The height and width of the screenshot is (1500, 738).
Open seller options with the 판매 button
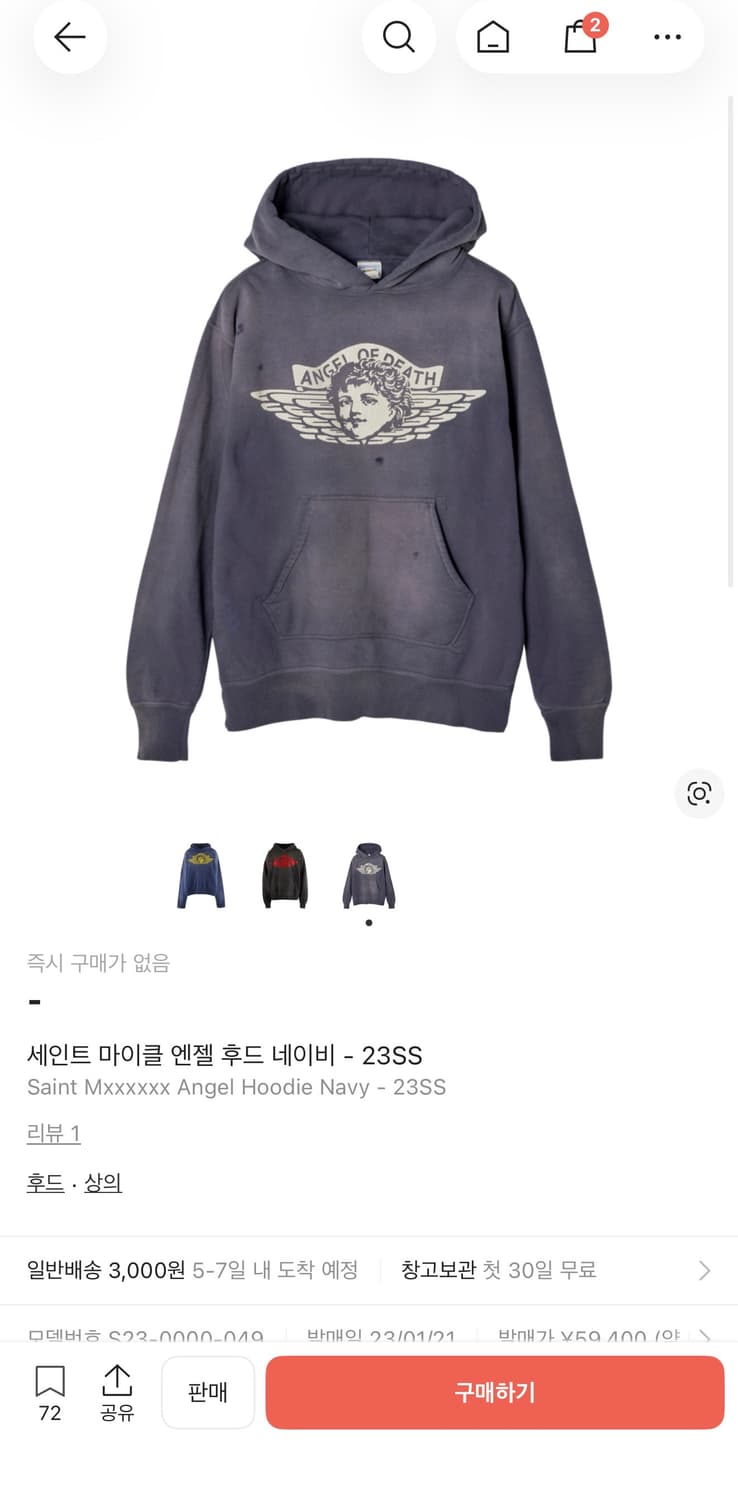208,1392
